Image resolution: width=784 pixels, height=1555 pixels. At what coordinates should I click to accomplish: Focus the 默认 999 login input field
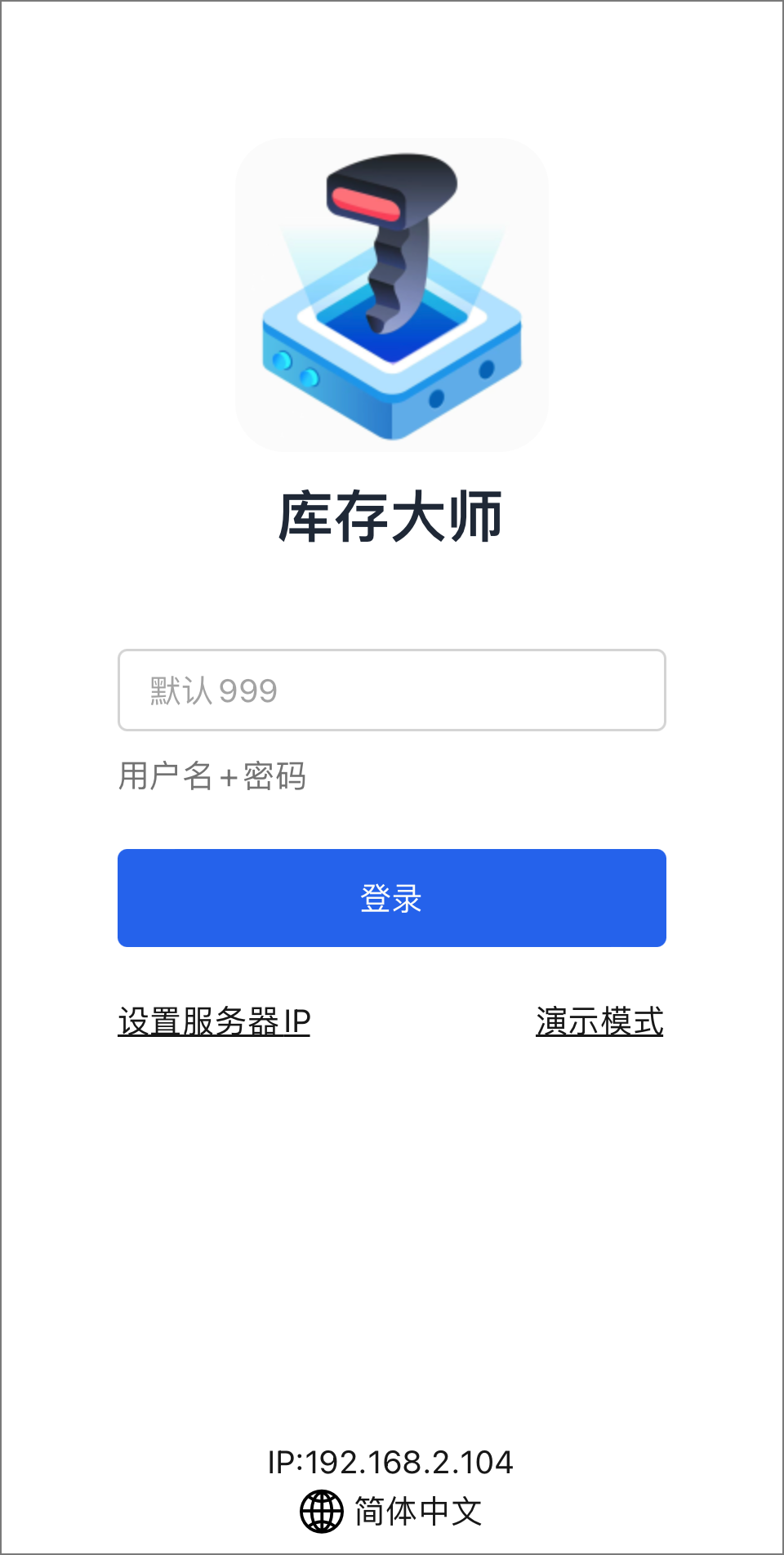[x=391, y=690]
